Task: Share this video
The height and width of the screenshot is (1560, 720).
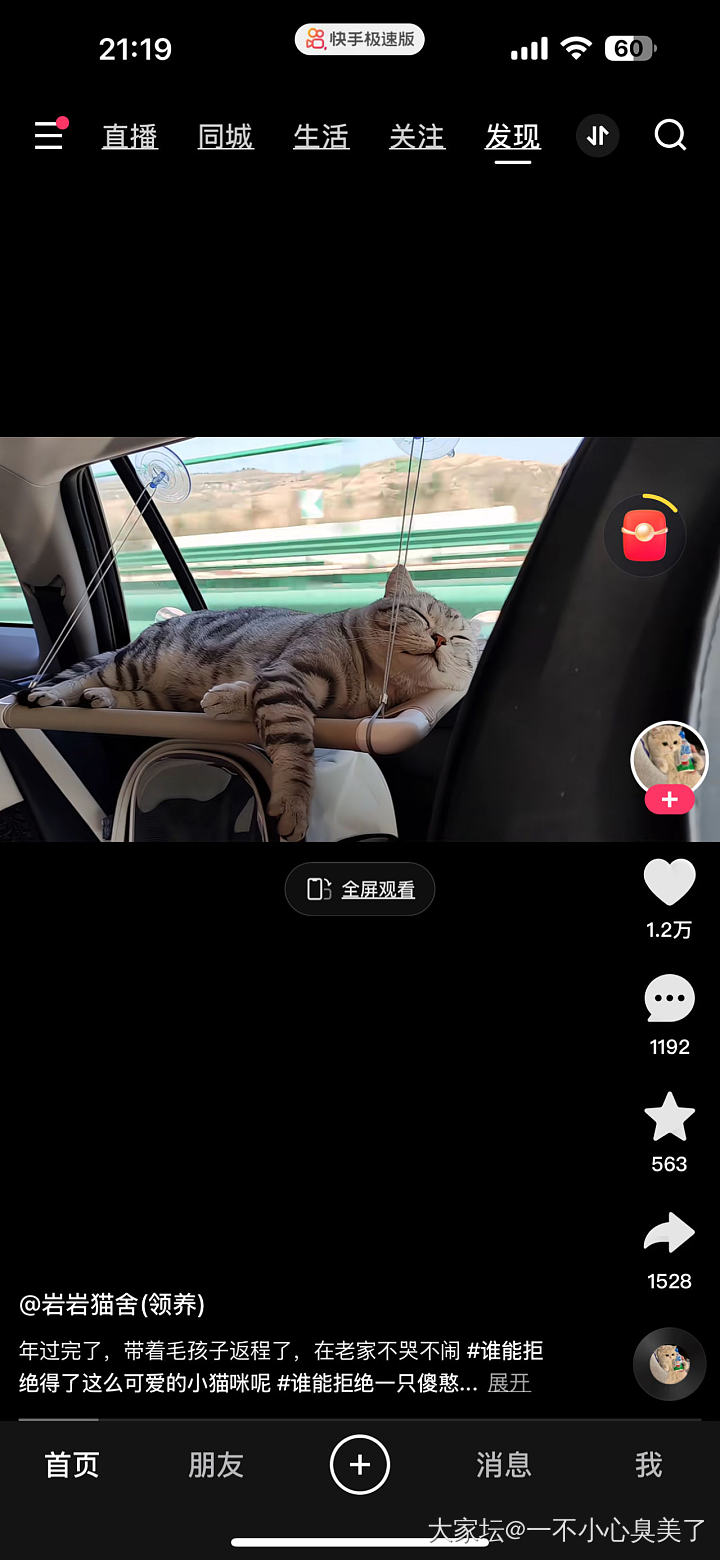Action: point(669,1234)
